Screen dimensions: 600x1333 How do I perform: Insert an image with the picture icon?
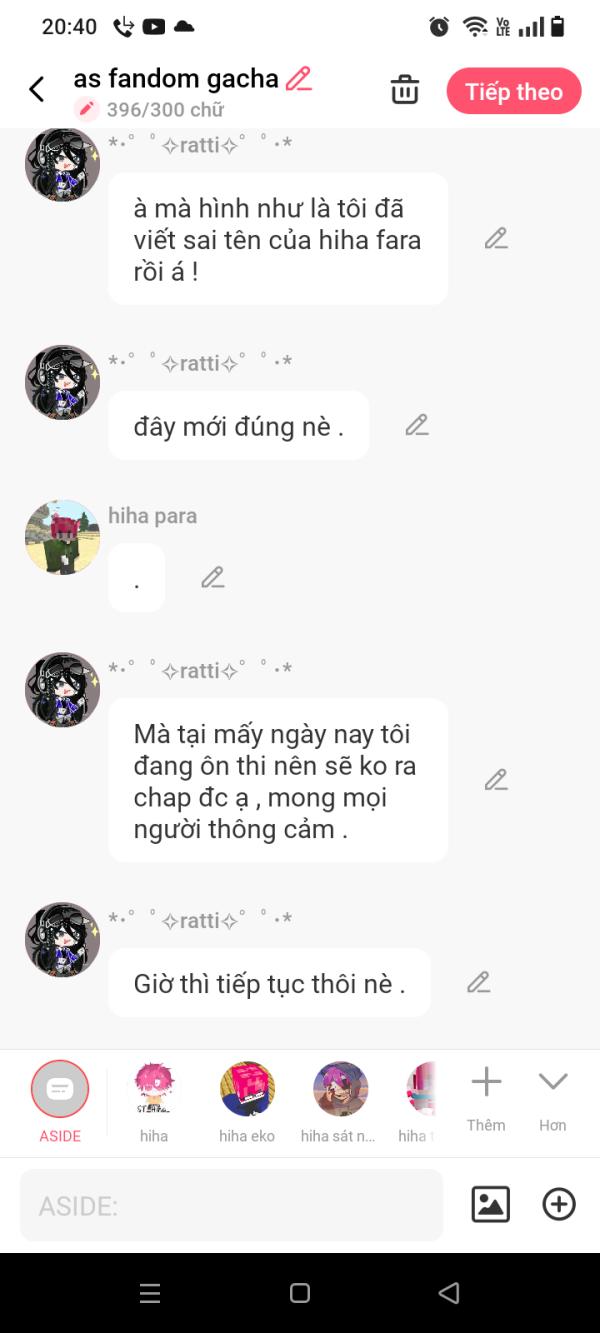pos(490,1205)
